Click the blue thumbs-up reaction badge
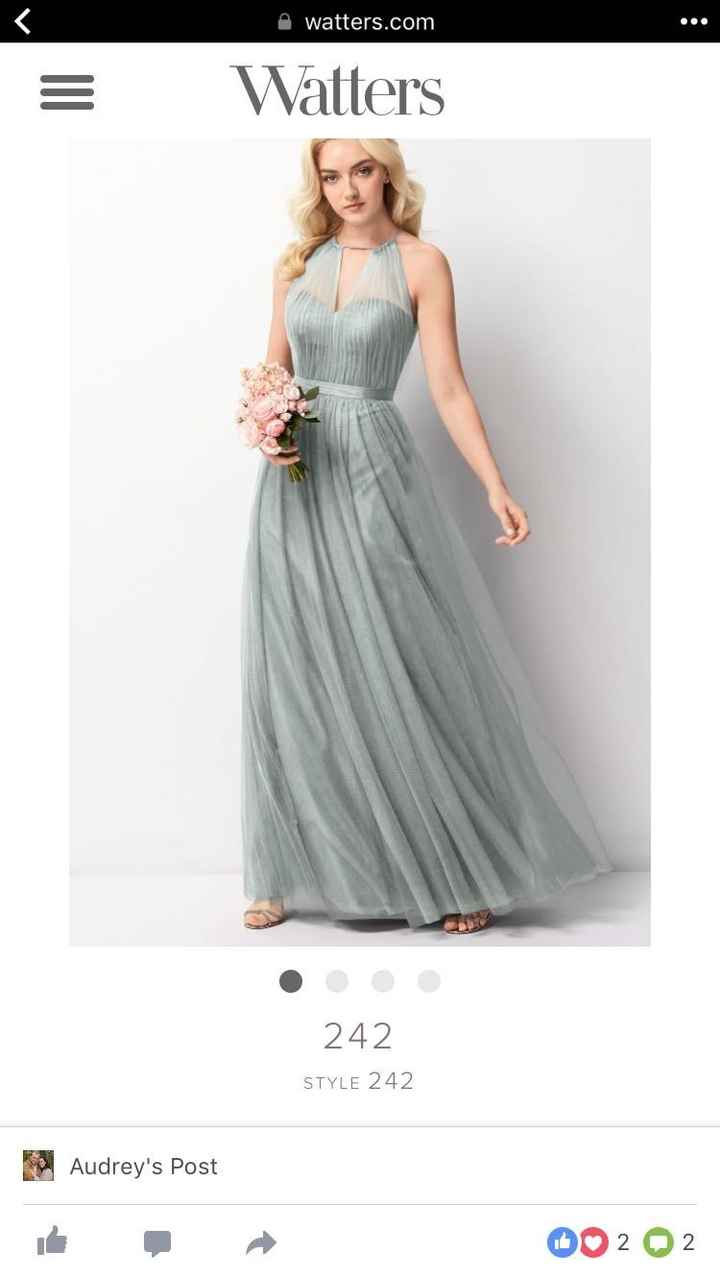Screen dimensions: 720x1280 pyautogui.click(x=563, y=1242)
